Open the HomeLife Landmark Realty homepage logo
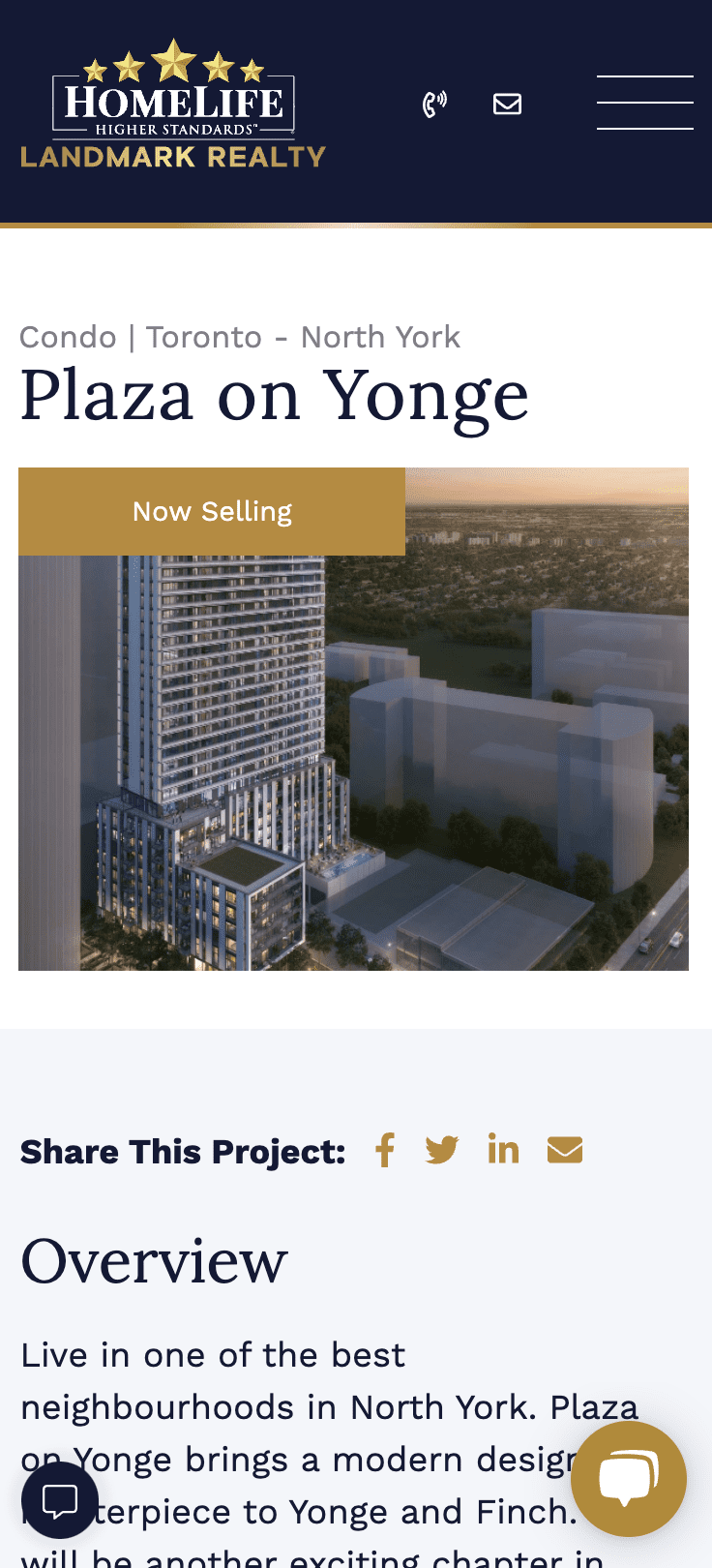This screenshot has height=1568, width=712. pos(173,105)
